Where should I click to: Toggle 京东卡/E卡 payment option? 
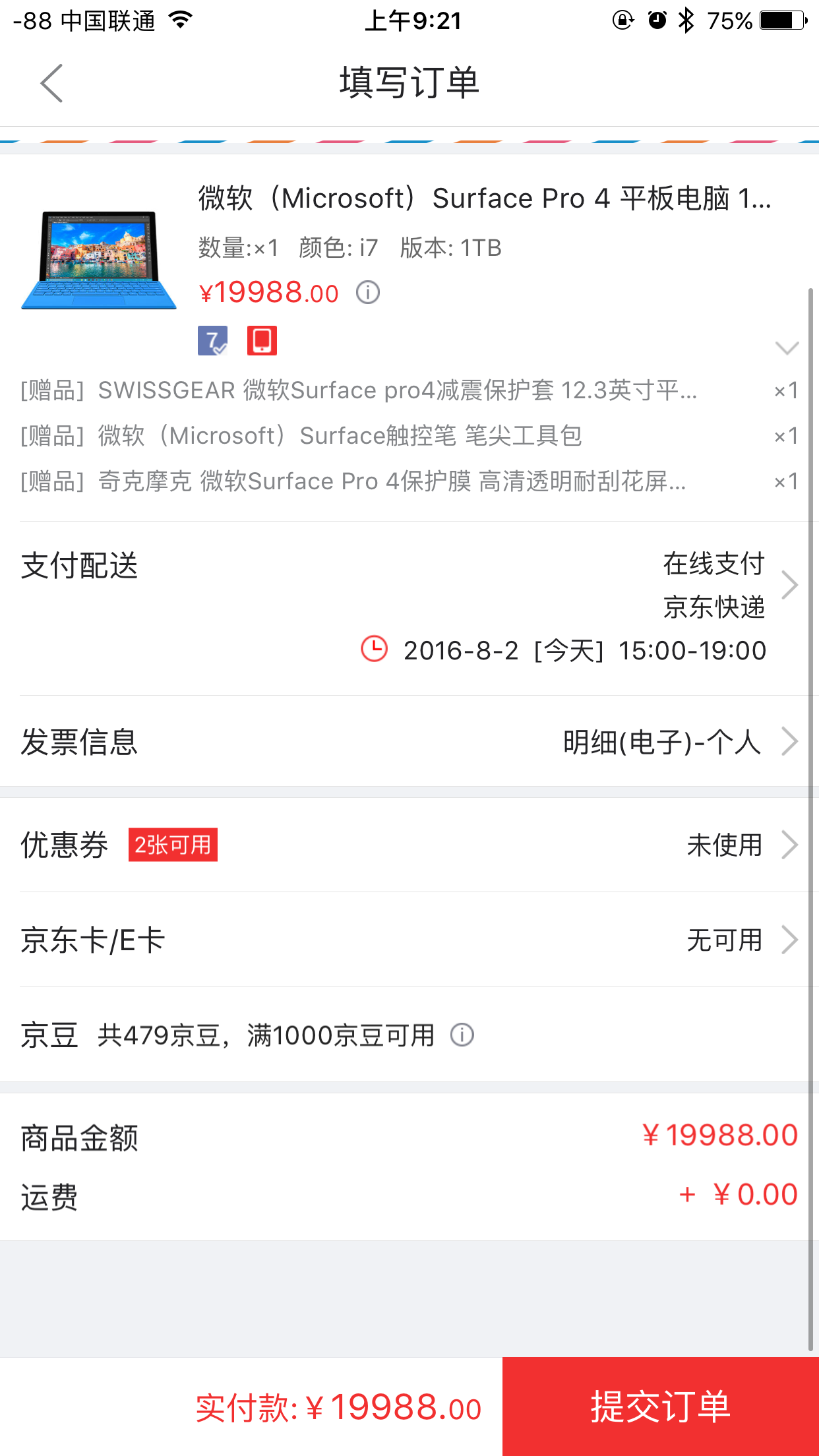click(409, 941)
